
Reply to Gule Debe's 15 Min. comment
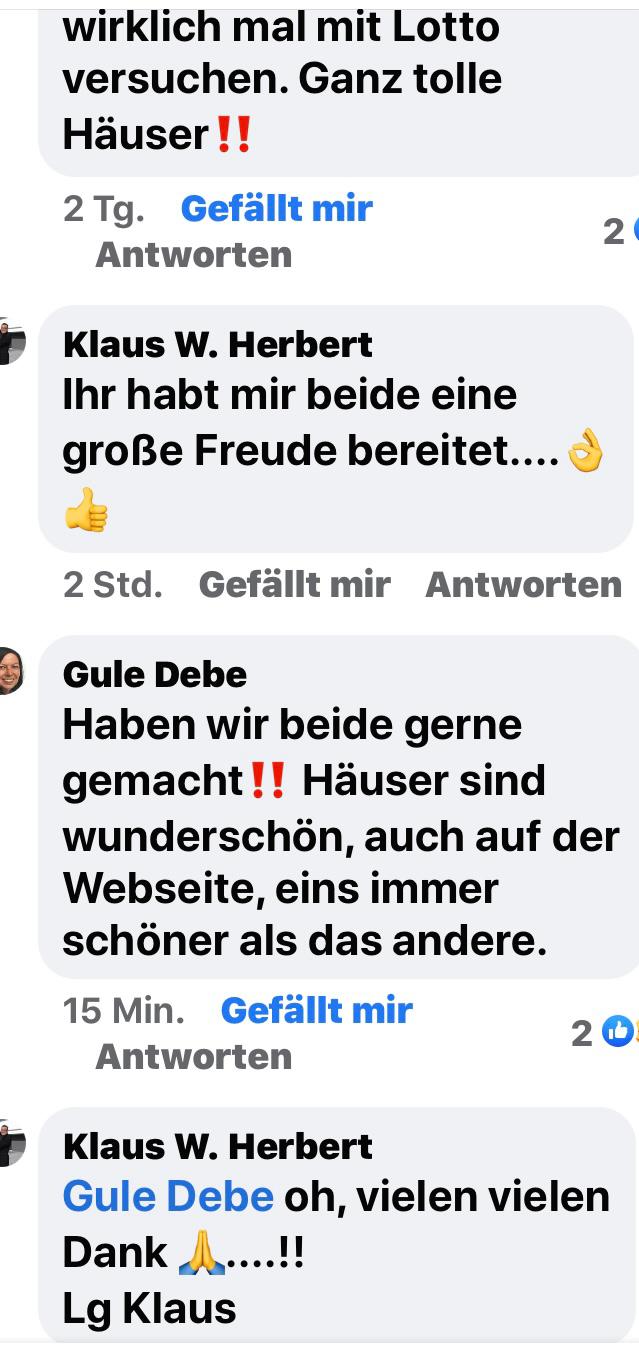click(193, 1057)
